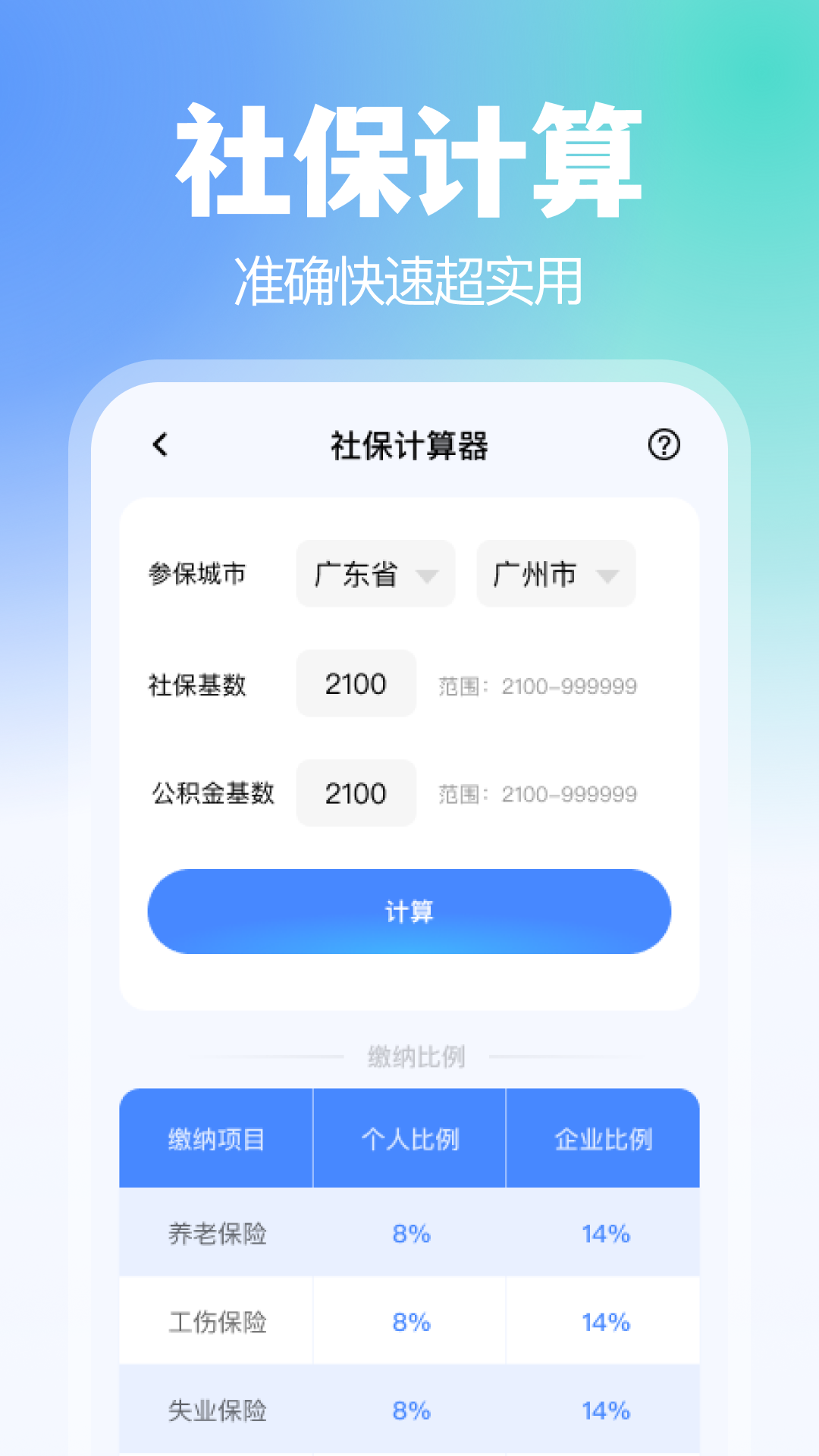Tap the 养老保险 row label
Viewport: 819px width, 1456px height.
(x=217, y=1234)
